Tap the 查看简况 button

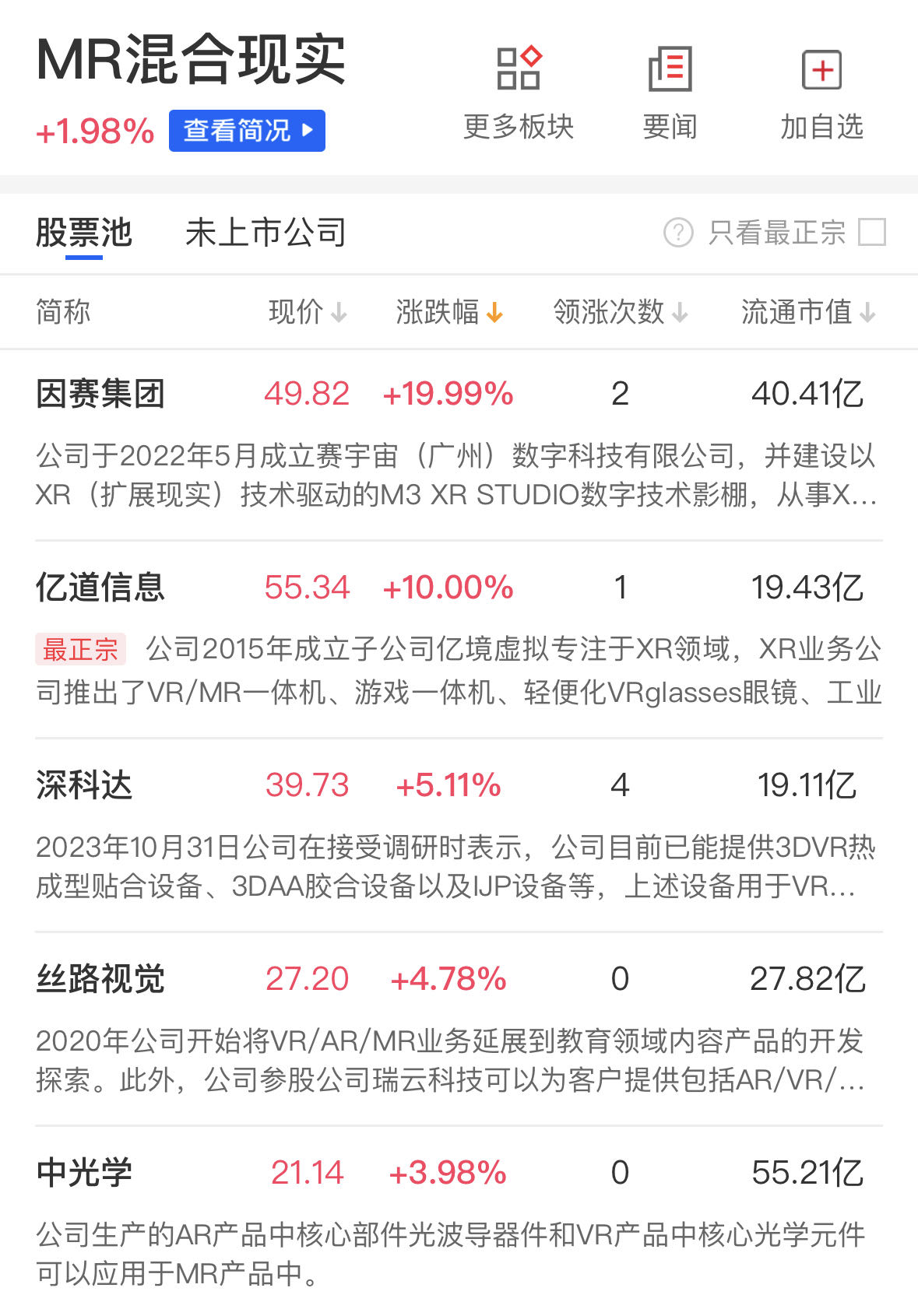[x=246, y=131]
